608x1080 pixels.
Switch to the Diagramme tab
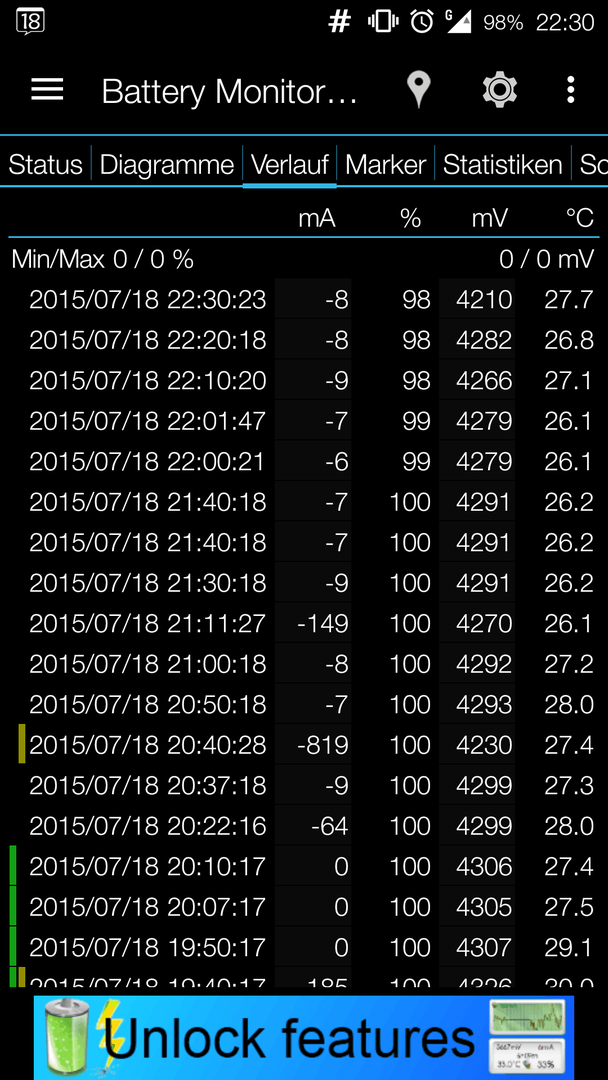[x=167, y=165]
